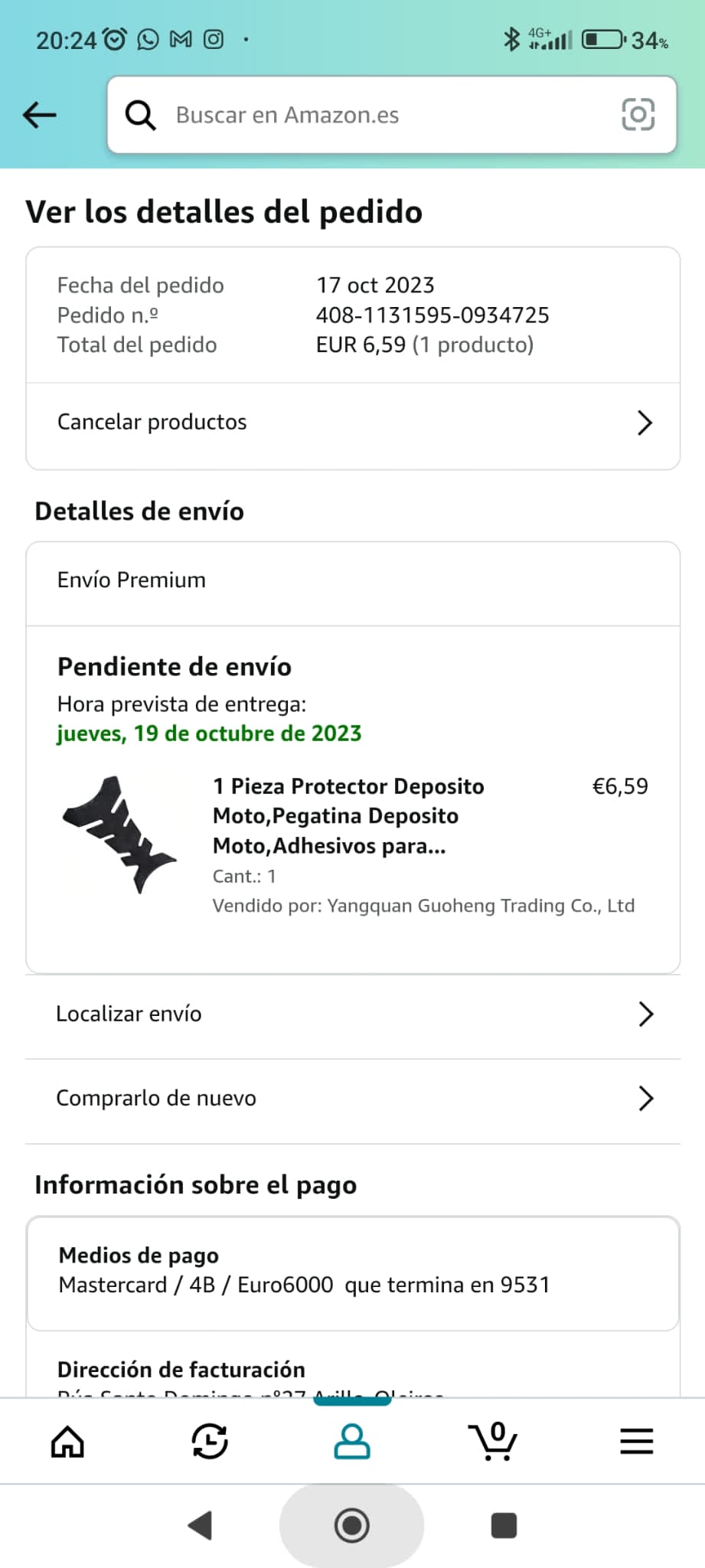
Task: Tap the Buscar en Amazon.es search field
Action: [367, 115]
